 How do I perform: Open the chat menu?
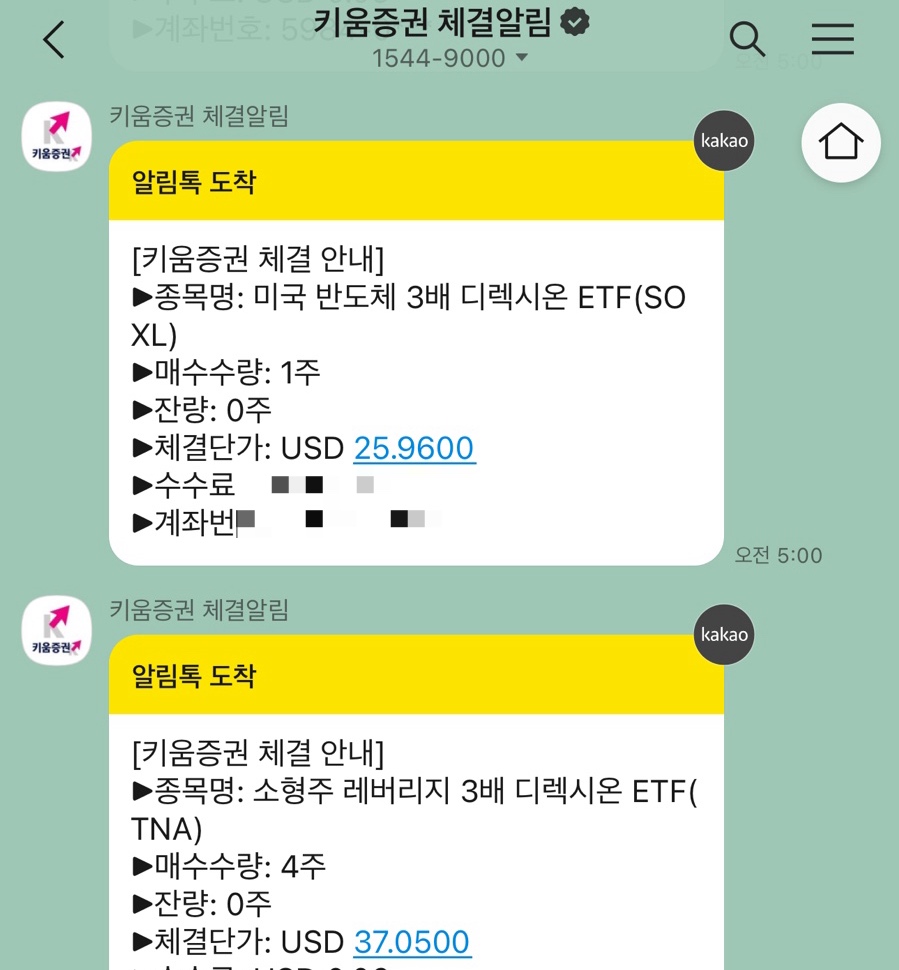click(833, 39)
